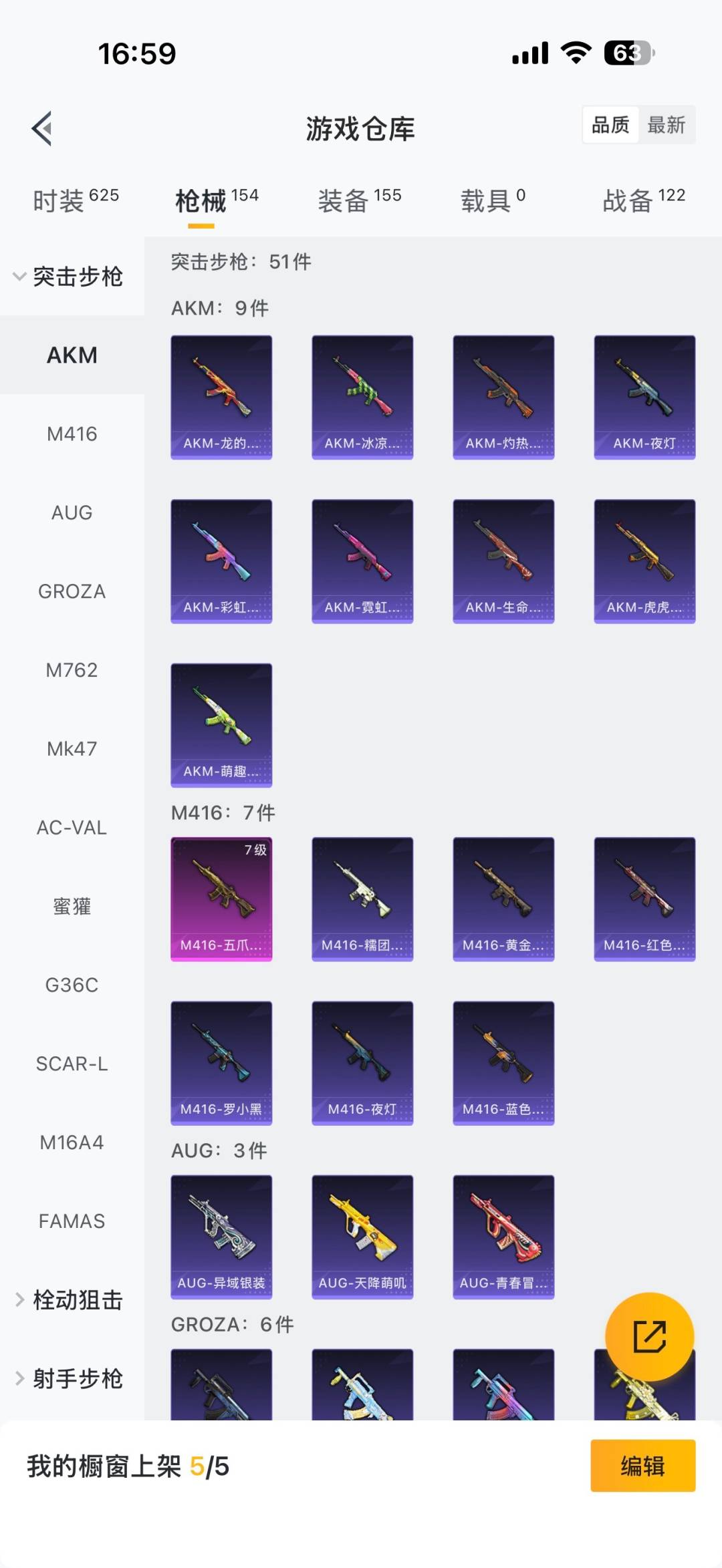Open the AUG-天降萌叽 skin
Viewport: 722px width, 1568px height.
pyautogui.click(x=362, y=1237)
